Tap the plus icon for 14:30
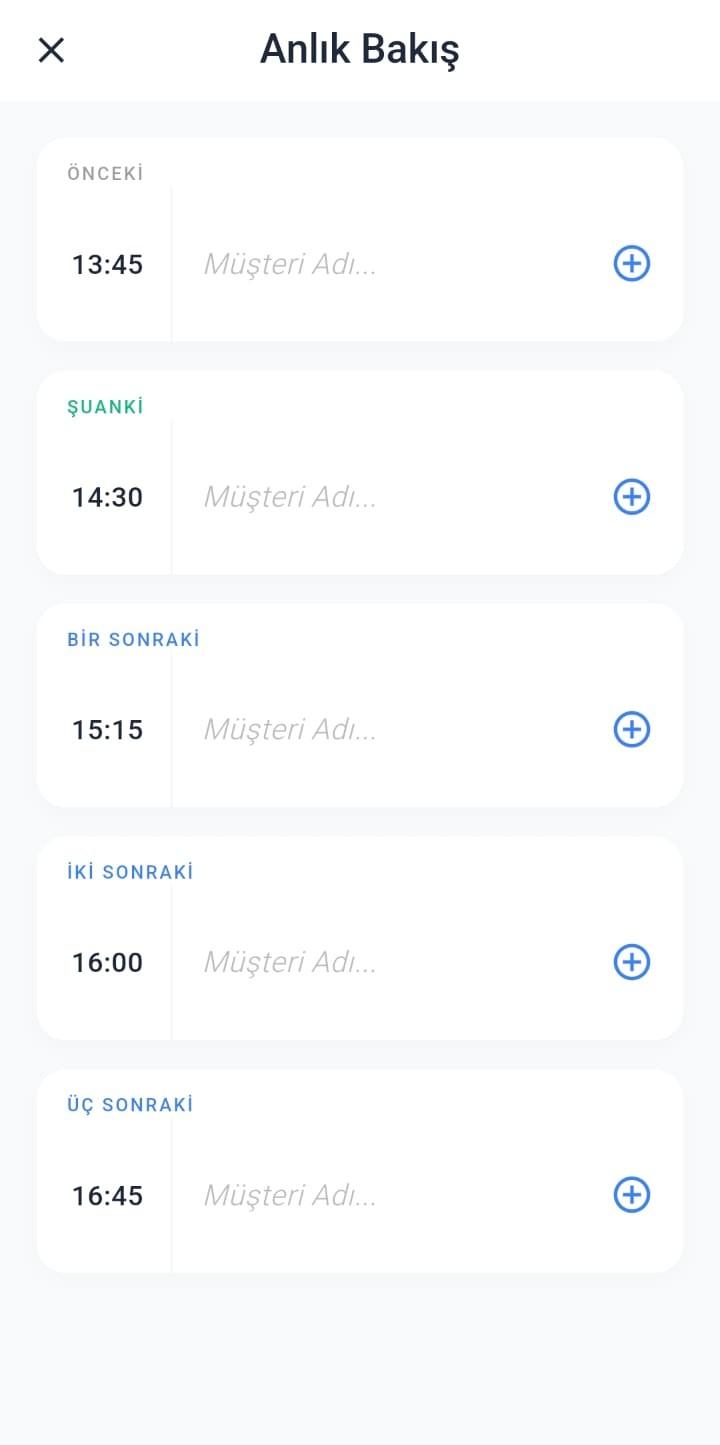This screenshot has height=1445, width=720. coord(631,497)
